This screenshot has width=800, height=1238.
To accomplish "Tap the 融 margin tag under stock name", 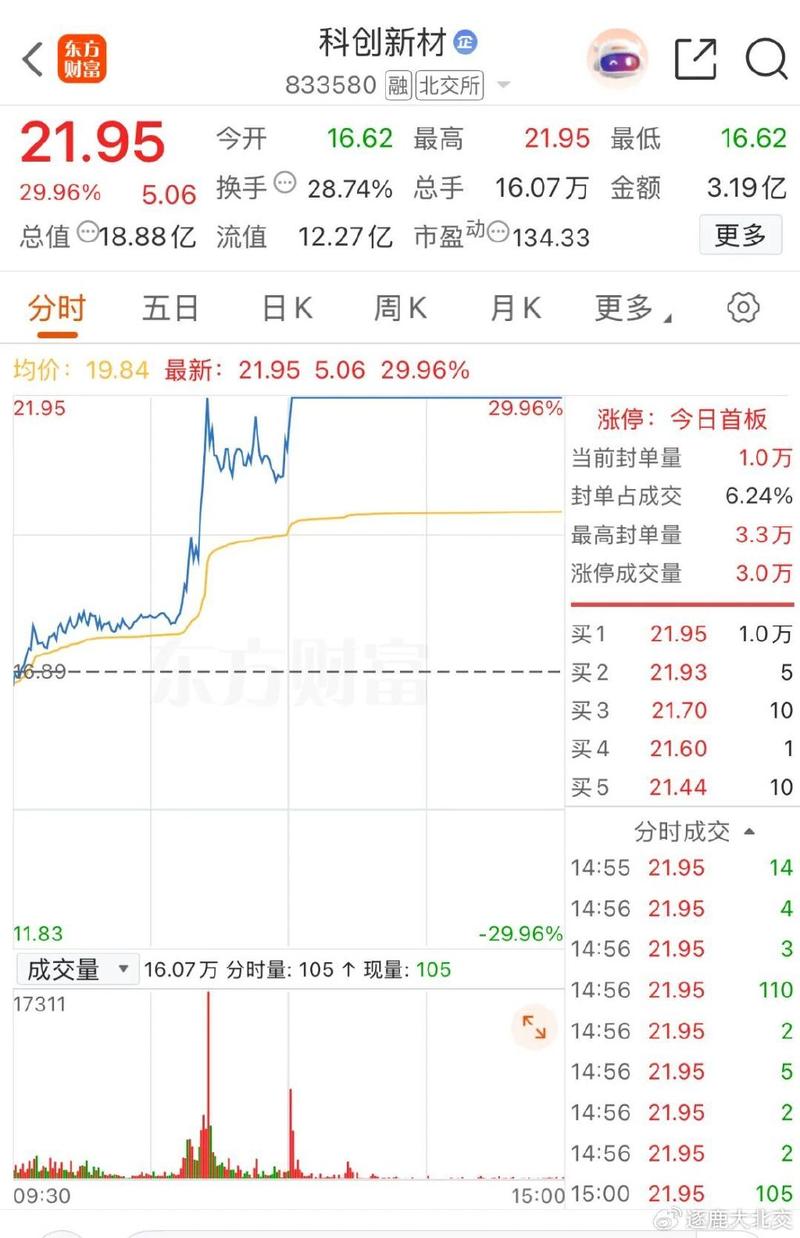I will click(397, 86).
